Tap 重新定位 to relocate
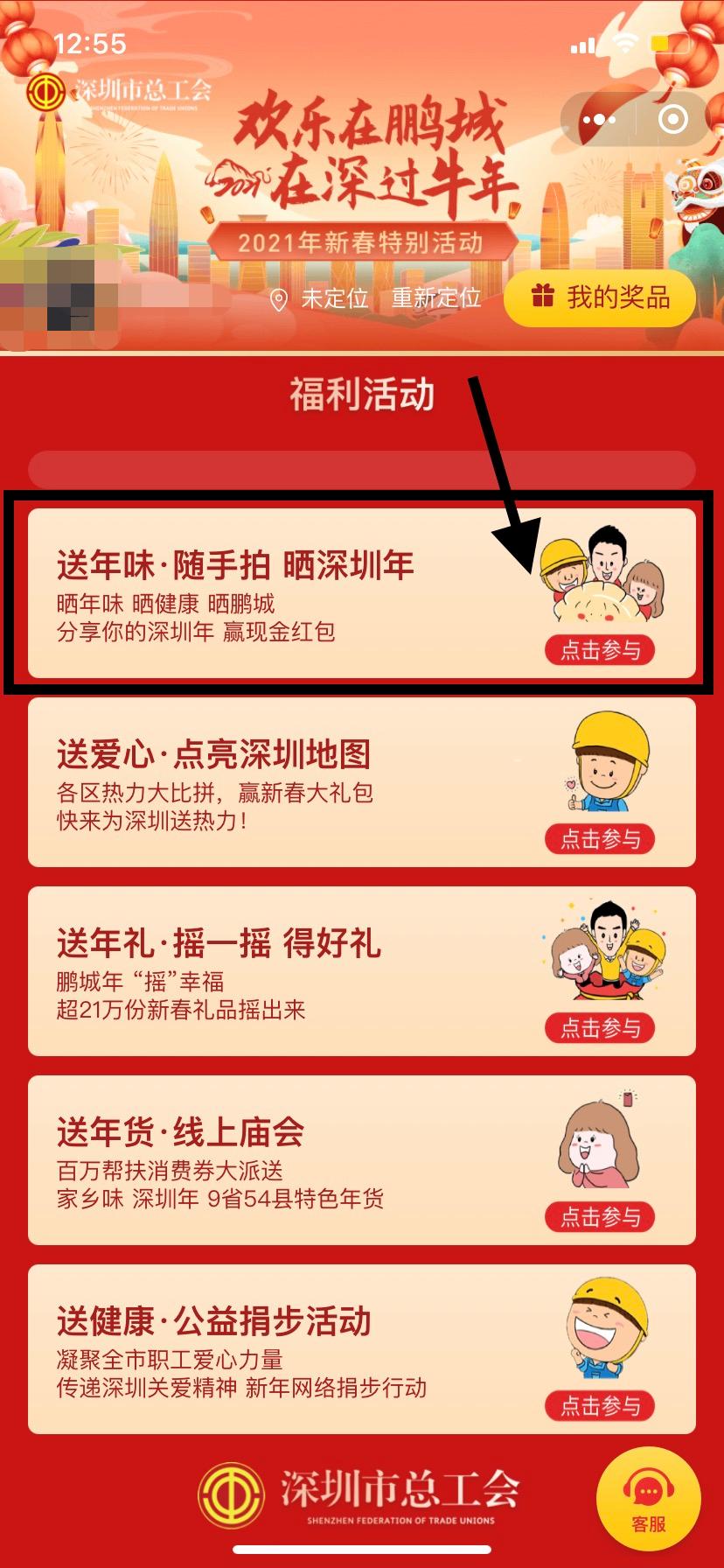 tap(436, 298)
